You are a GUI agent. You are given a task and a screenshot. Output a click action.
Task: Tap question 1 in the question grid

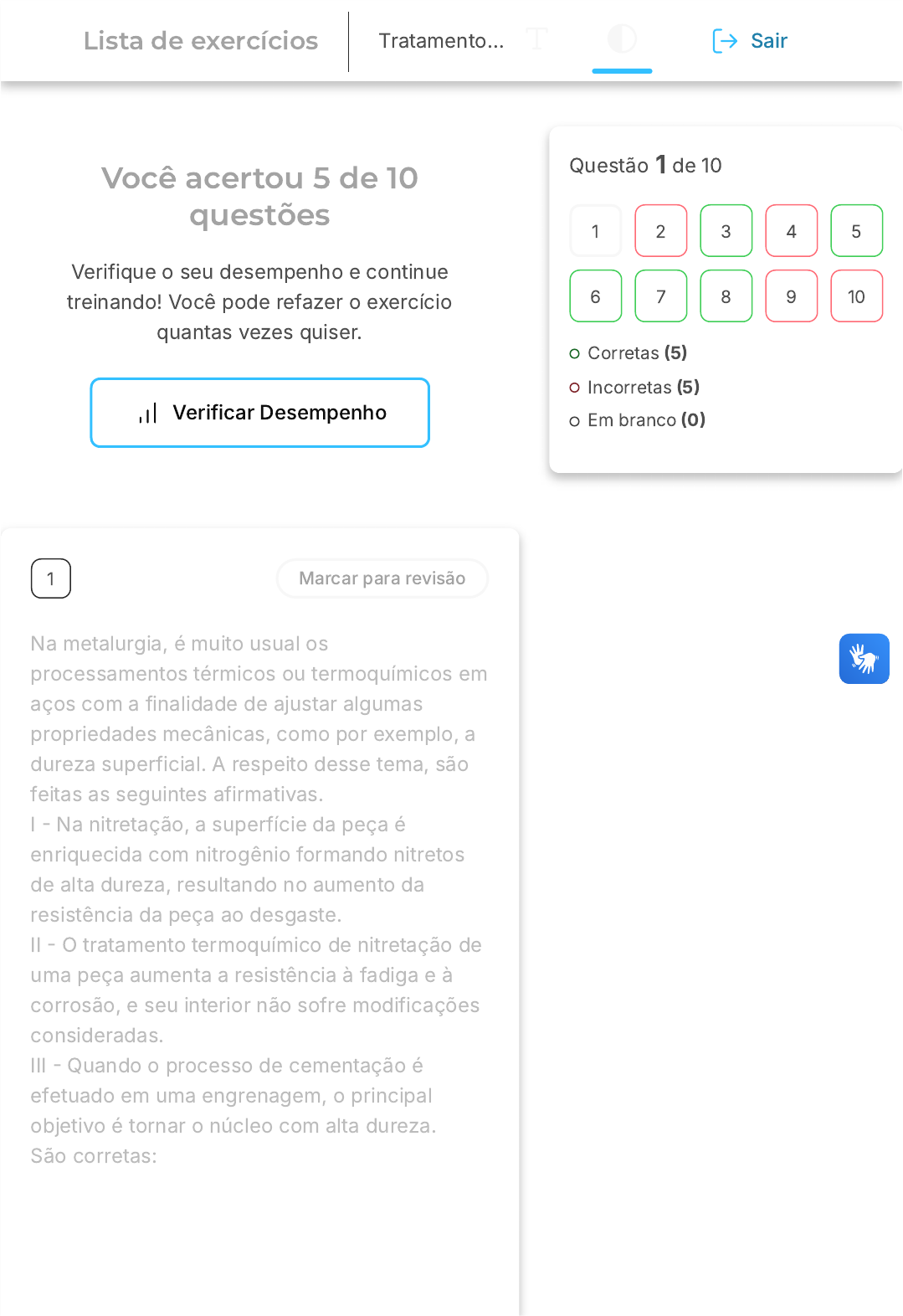click(596, 231)
